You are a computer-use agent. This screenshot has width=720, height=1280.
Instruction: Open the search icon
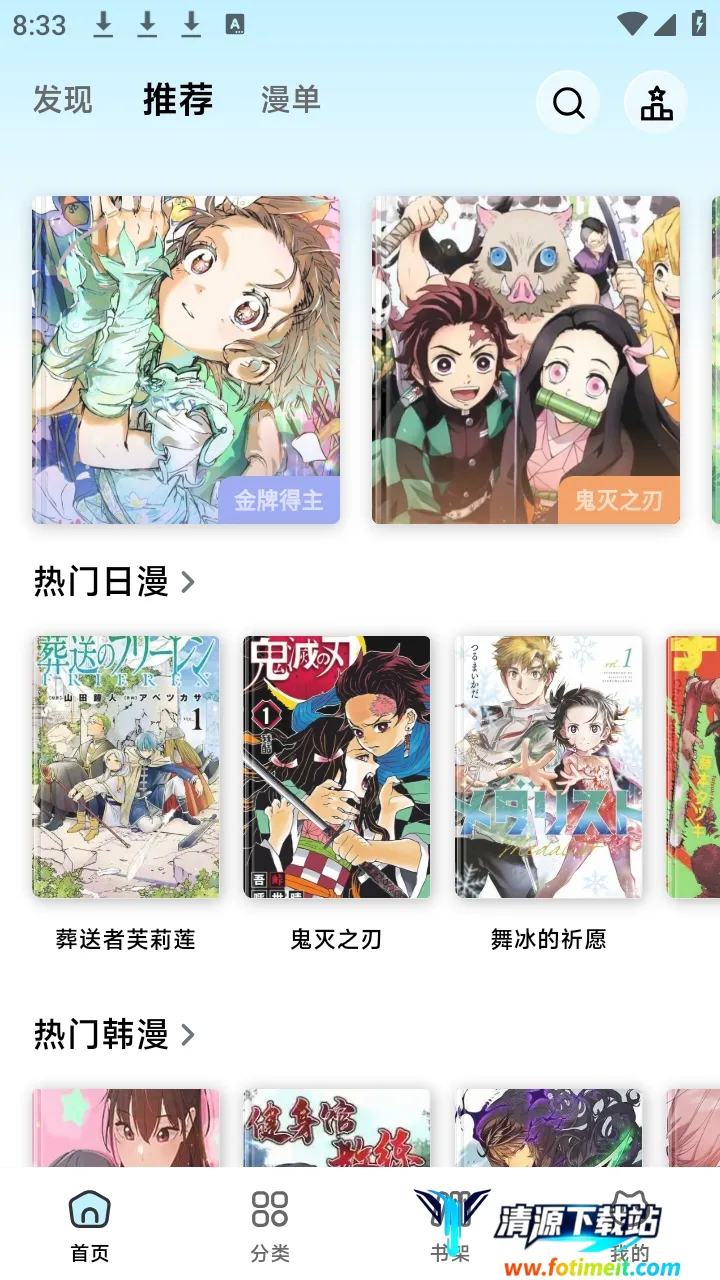(x=568, y=102)
